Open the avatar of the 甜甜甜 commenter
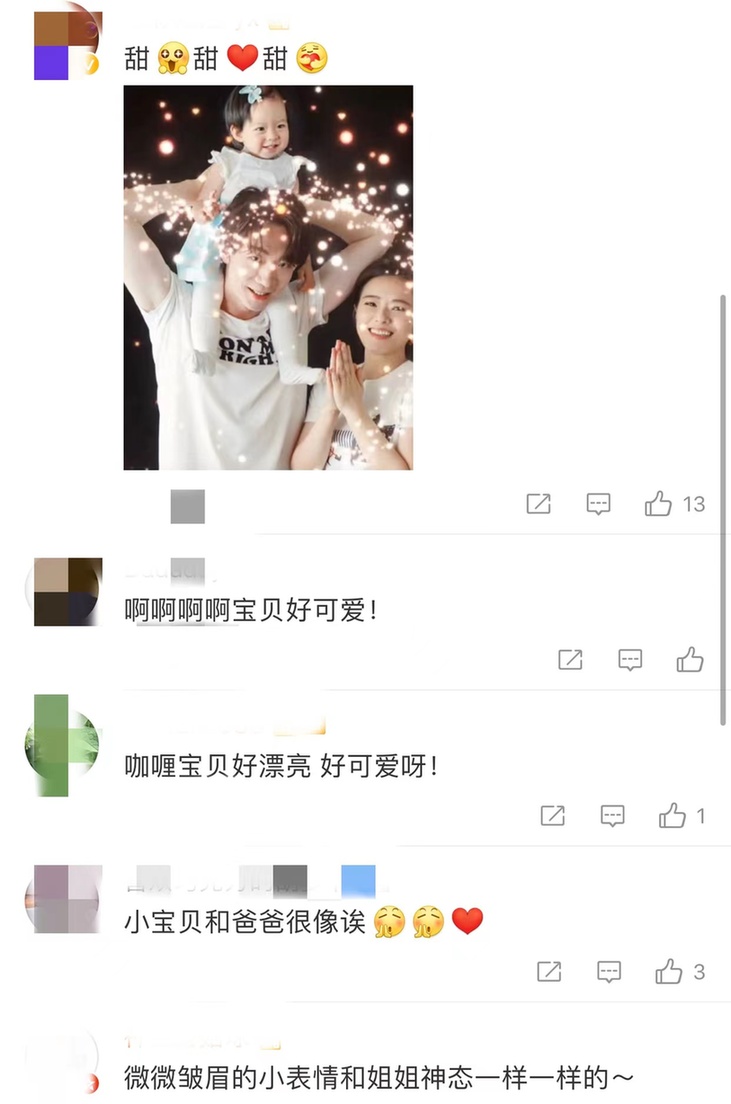The image size is (731, 1104). tap(66, 44)
